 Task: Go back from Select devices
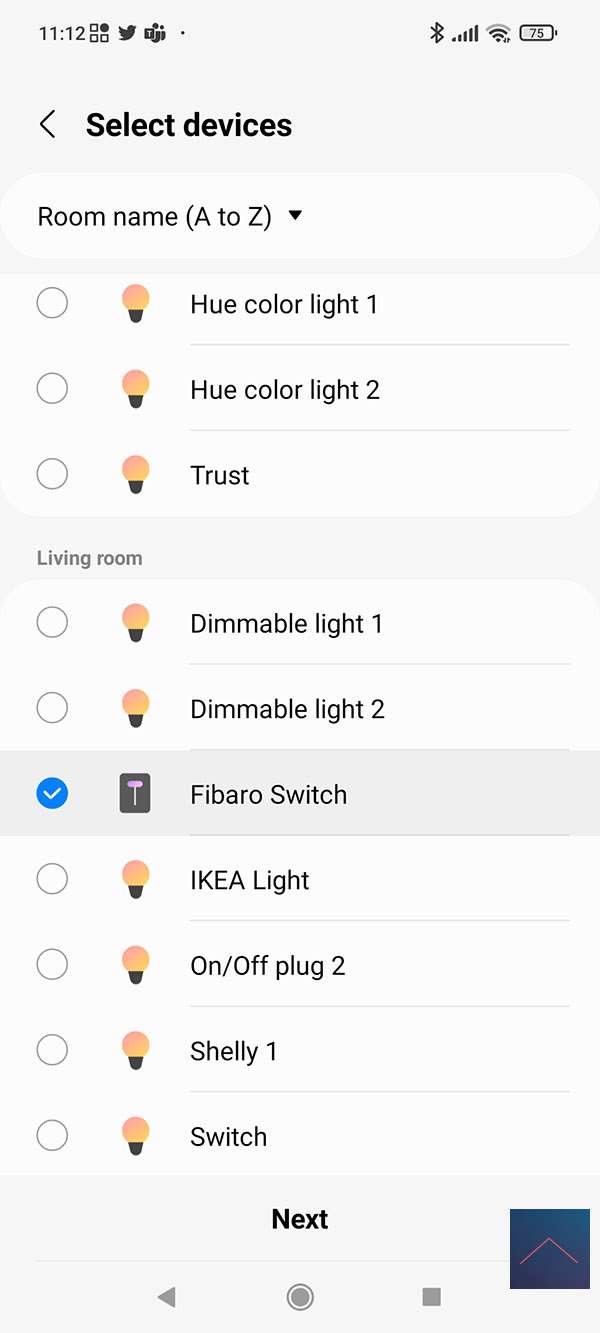[x=47, y=125]
